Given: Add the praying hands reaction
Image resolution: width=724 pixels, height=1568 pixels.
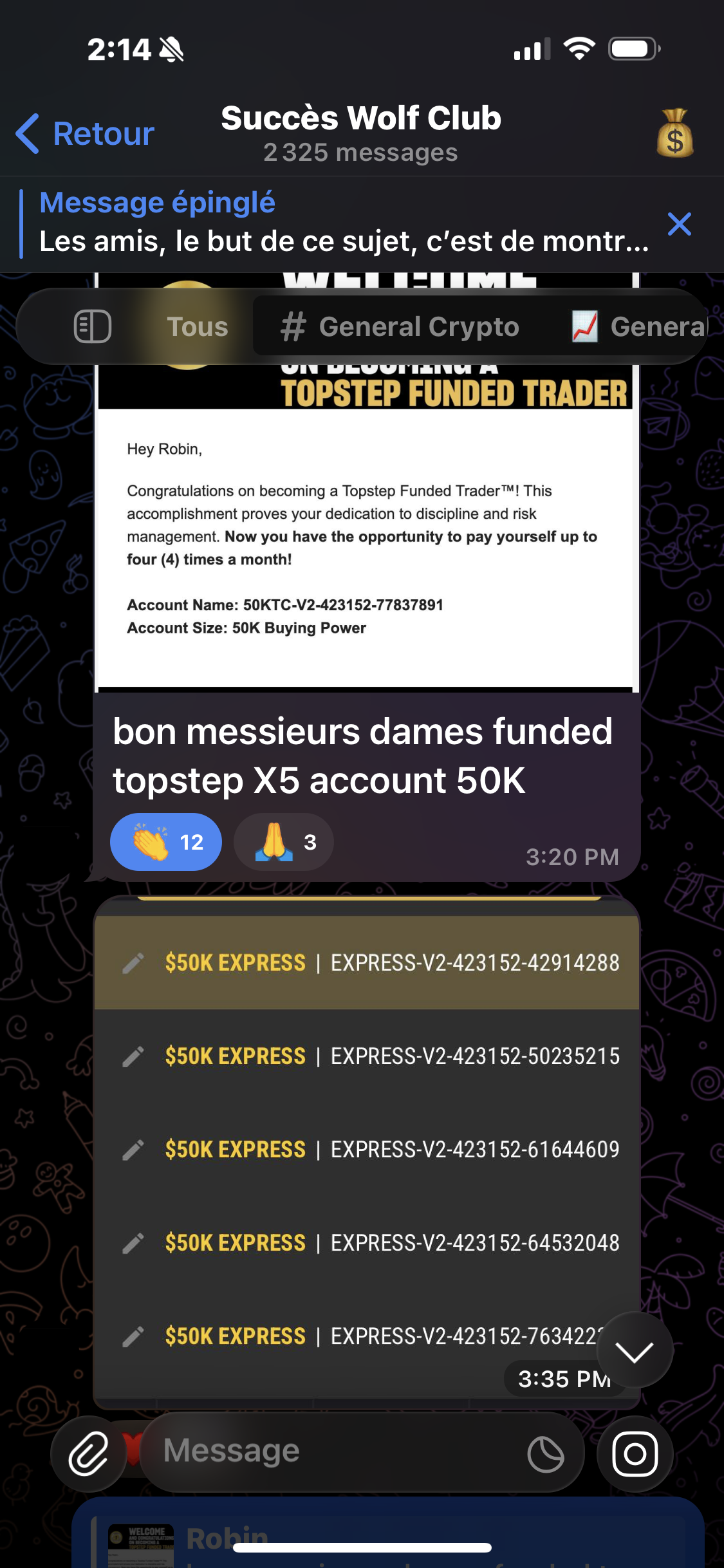Looking at the screenshot, I should click(284, 842).
